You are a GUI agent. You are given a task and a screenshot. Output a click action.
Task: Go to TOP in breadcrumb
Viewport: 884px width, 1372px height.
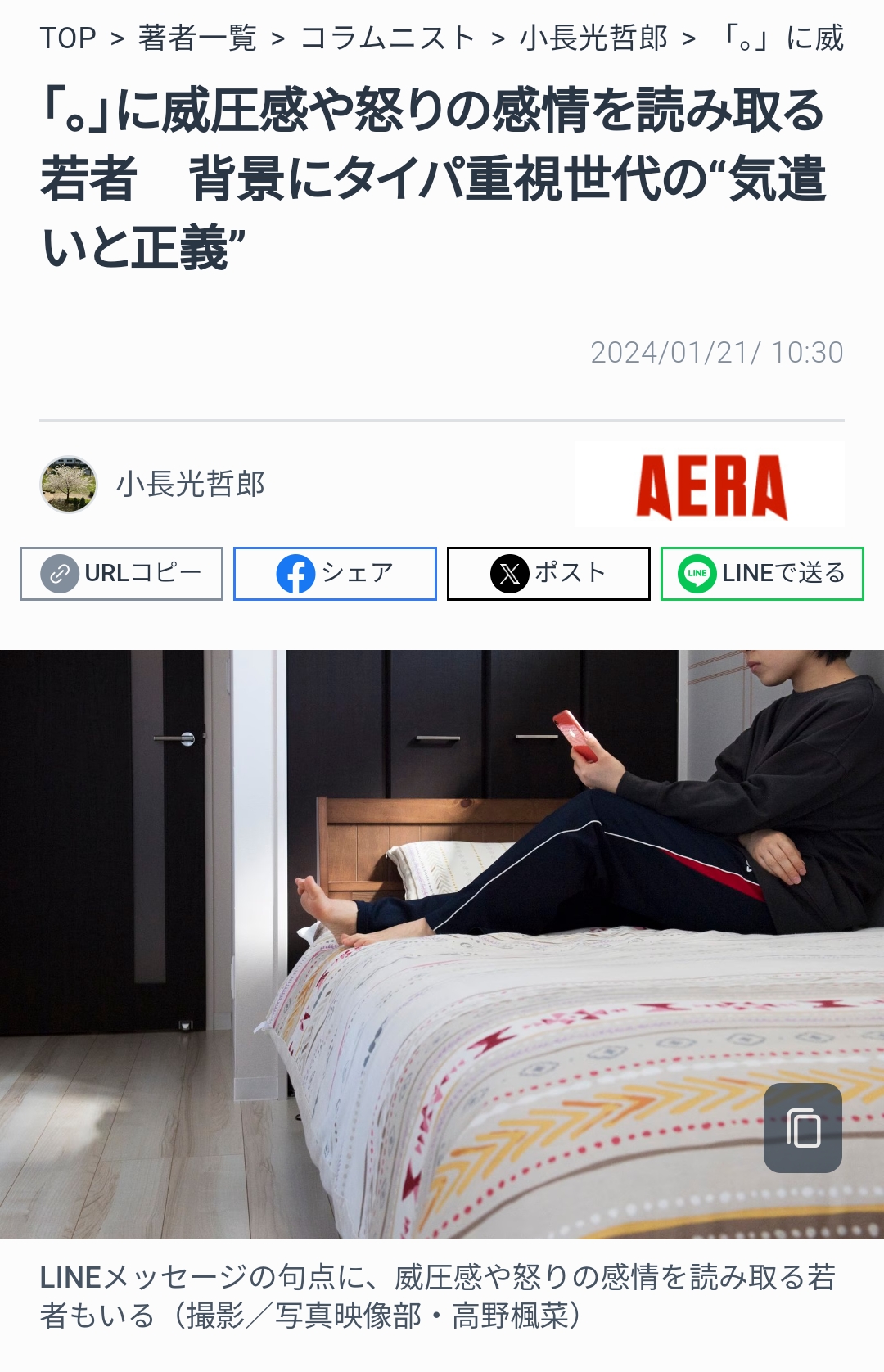tap(68, 38)
